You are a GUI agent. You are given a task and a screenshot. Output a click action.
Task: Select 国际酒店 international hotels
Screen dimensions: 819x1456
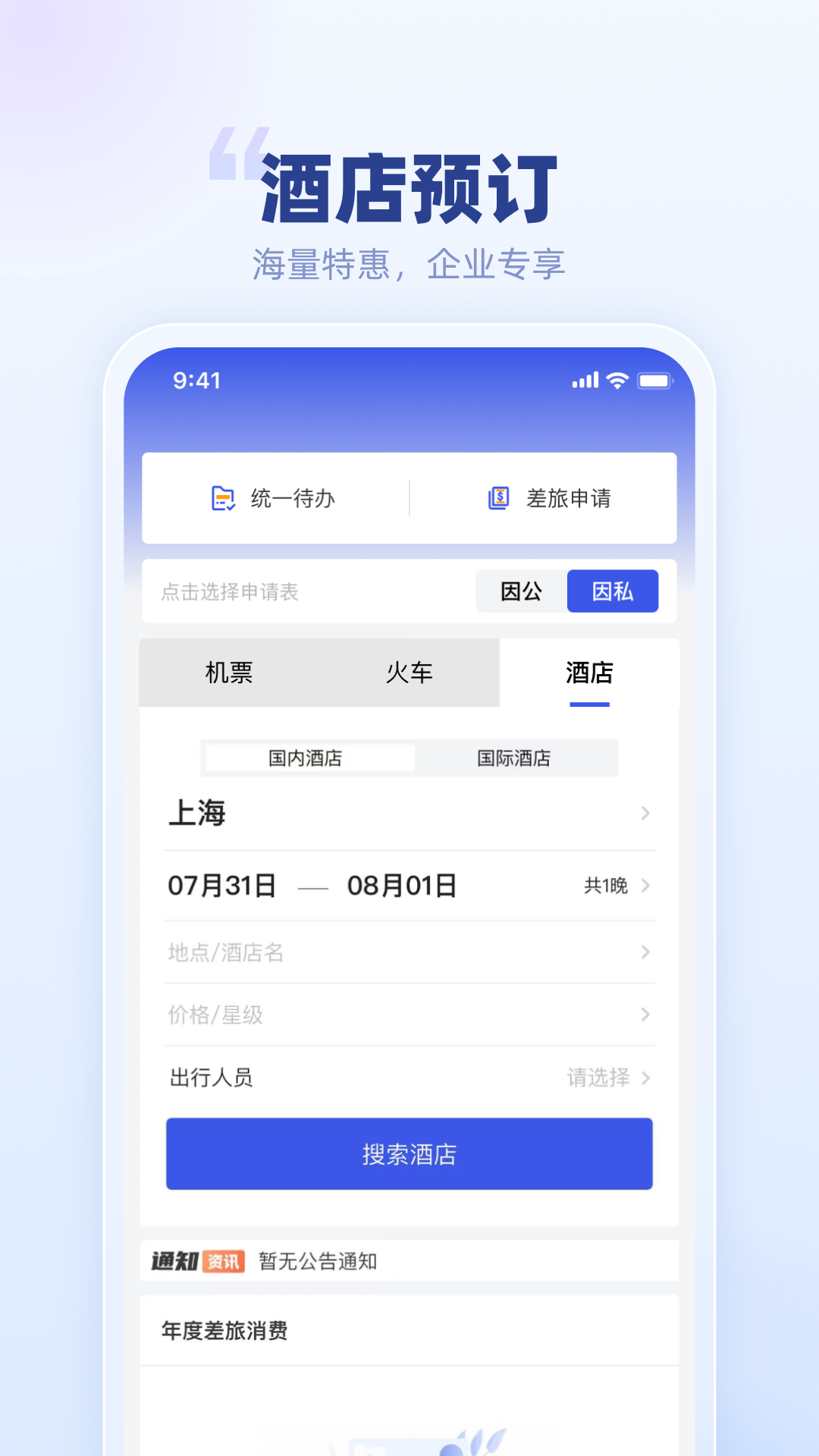click(515, 758)
